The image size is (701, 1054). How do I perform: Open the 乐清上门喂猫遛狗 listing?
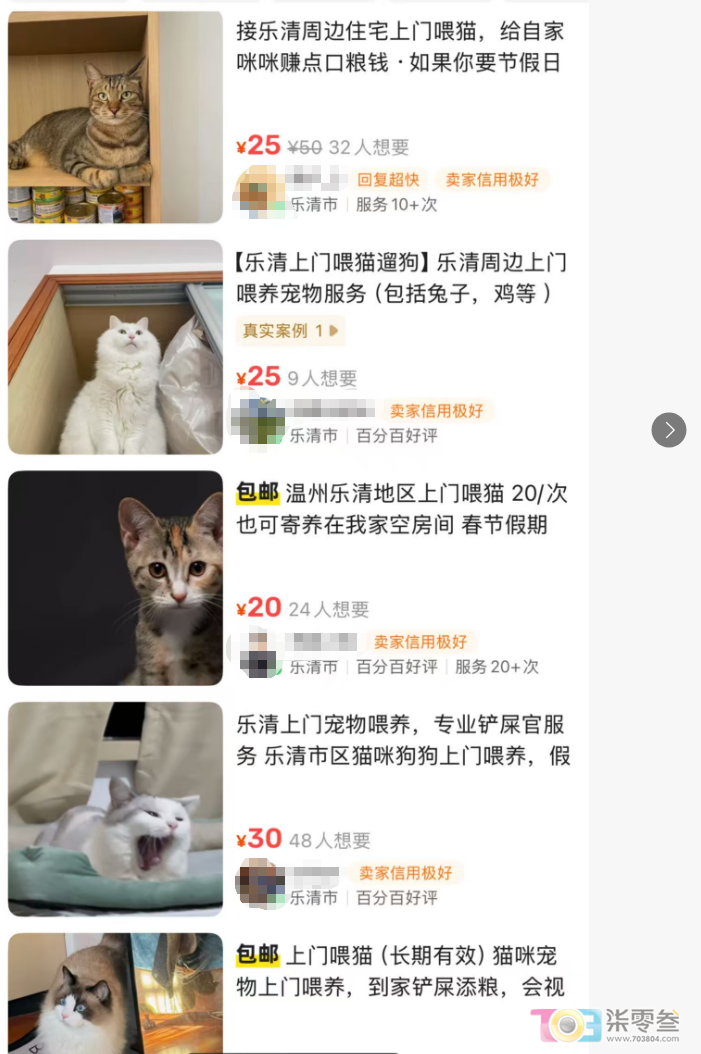pyautogui.click(x=400, y=278)
